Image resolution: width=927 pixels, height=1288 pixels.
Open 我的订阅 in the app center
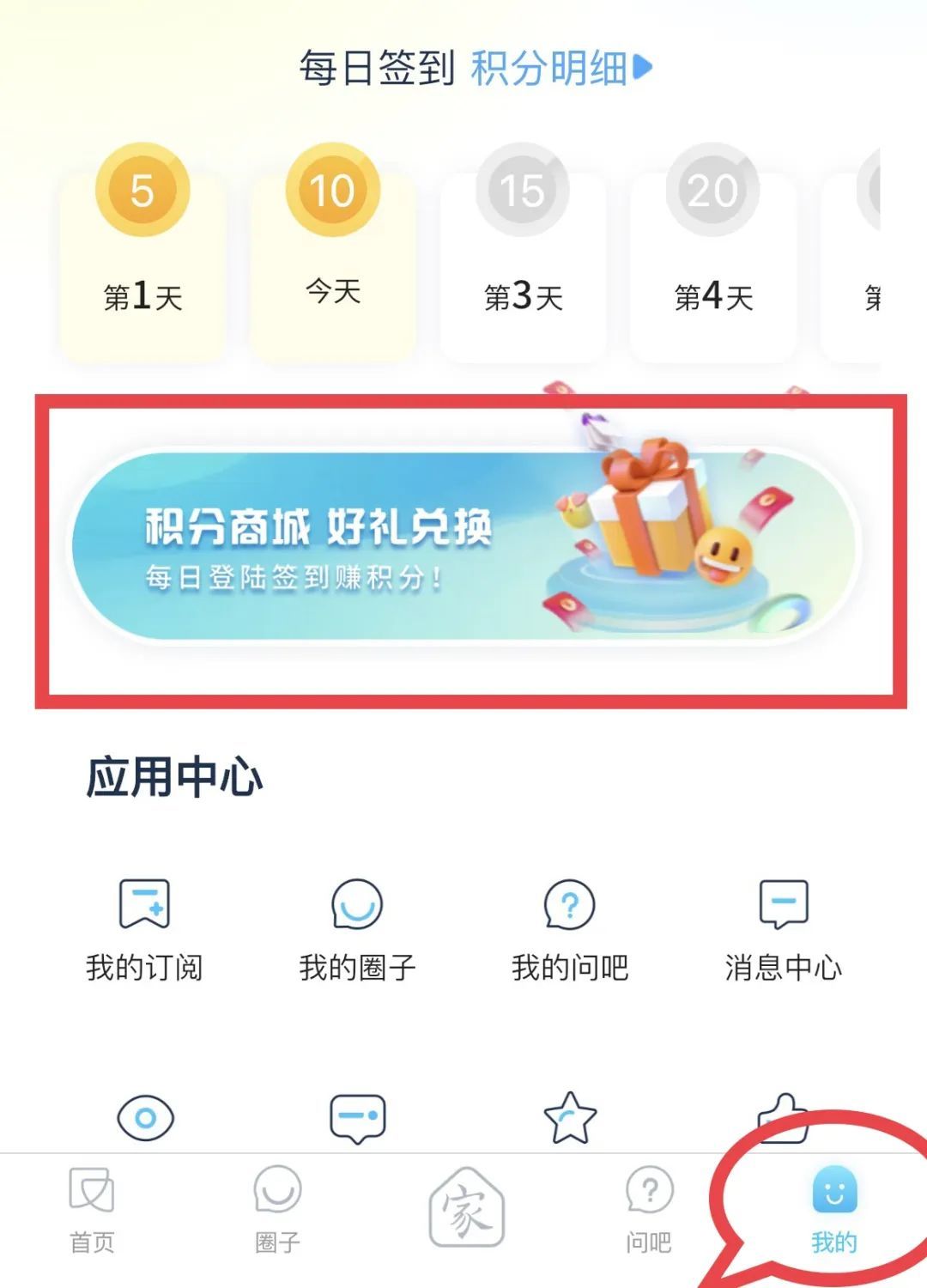tap(144, 929)
